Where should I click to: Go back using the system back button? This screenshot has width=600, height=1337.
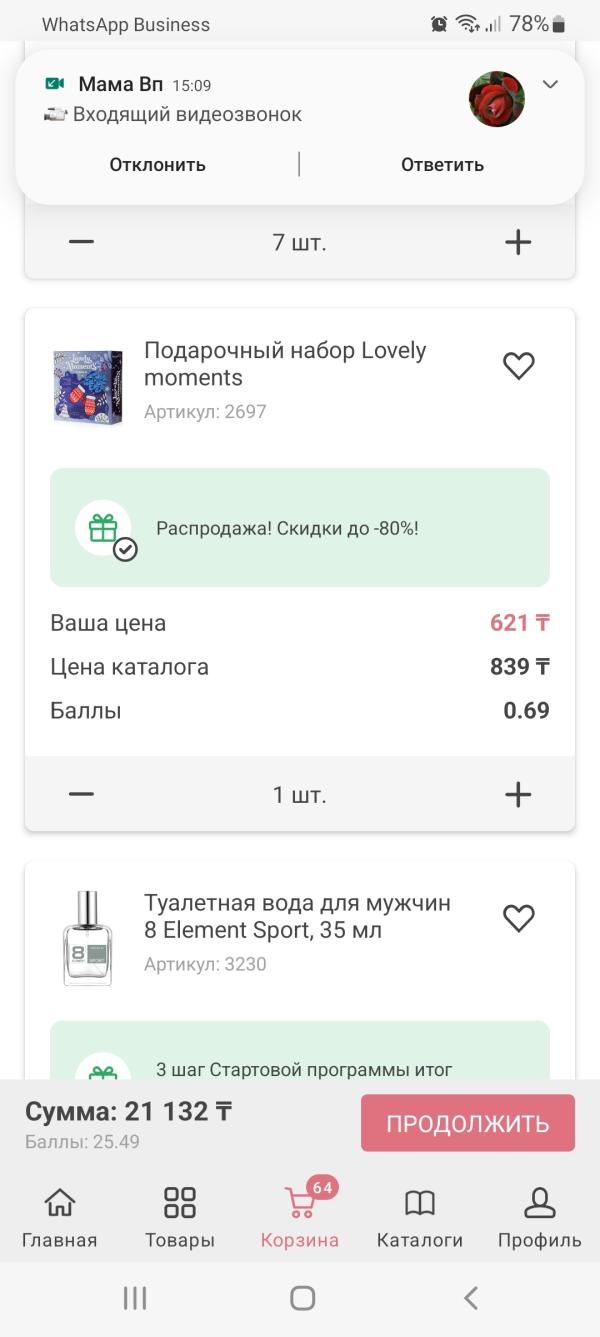(471, 1298)
